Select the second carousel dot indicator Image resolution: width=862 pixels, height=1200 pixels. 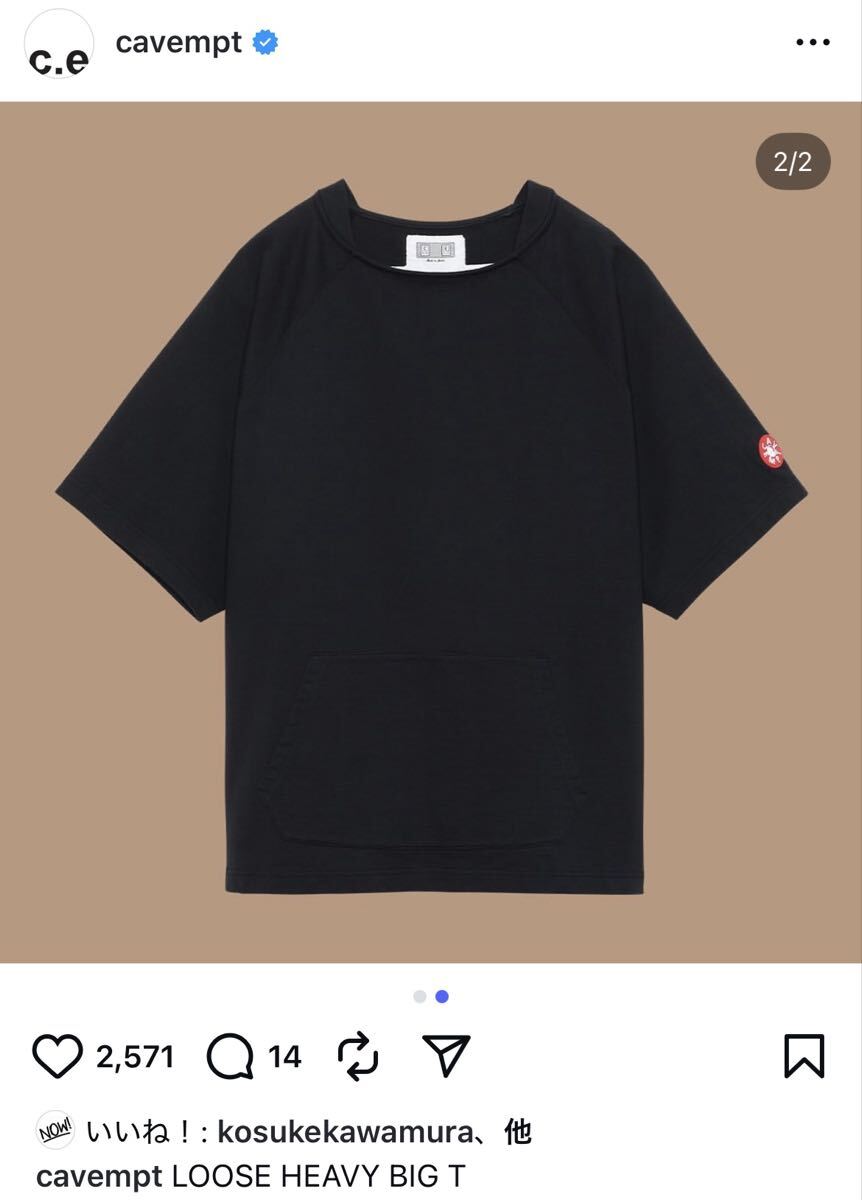[443, 998]
